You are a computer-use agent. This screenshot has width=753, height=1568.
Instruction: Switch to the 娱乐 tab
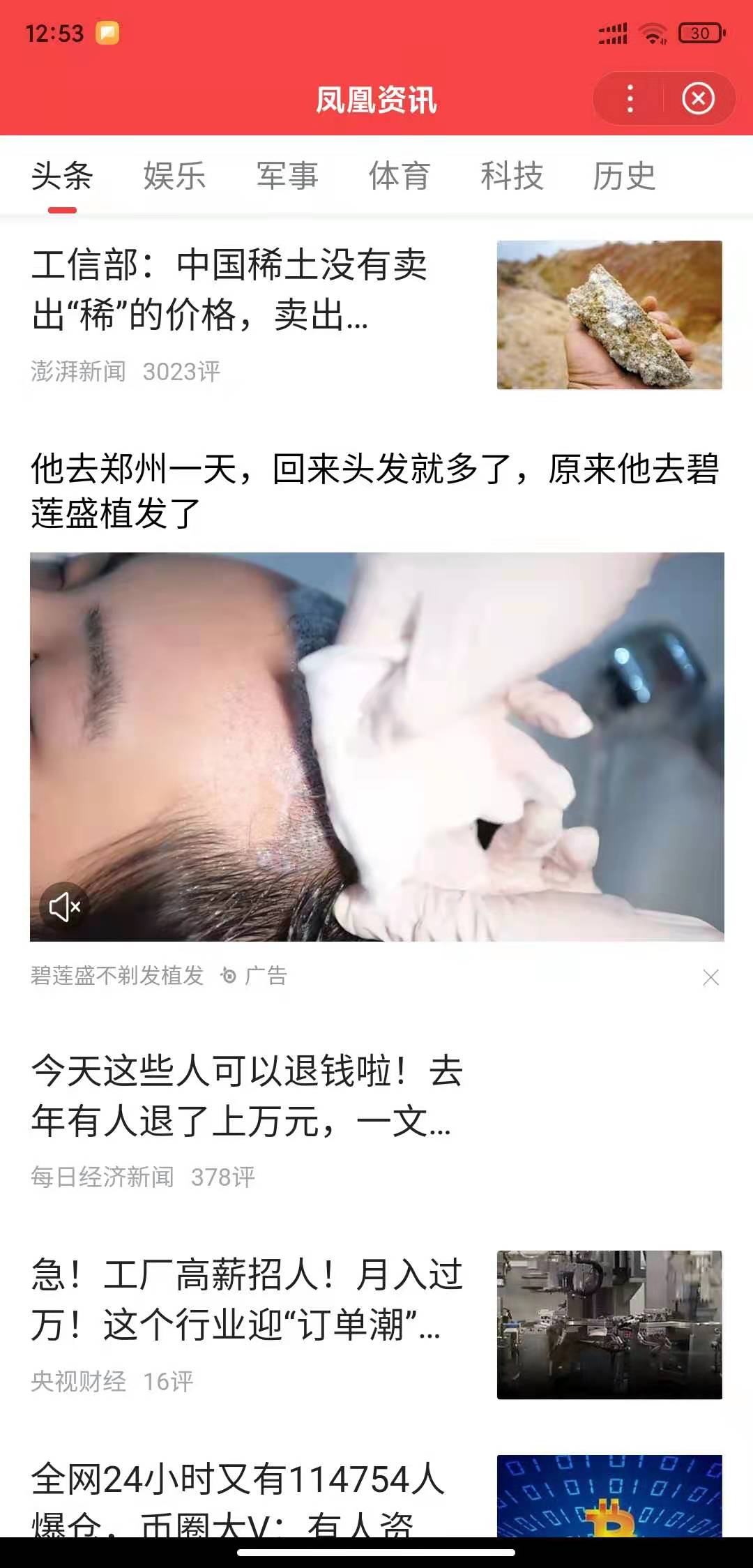tap(174, 176)
